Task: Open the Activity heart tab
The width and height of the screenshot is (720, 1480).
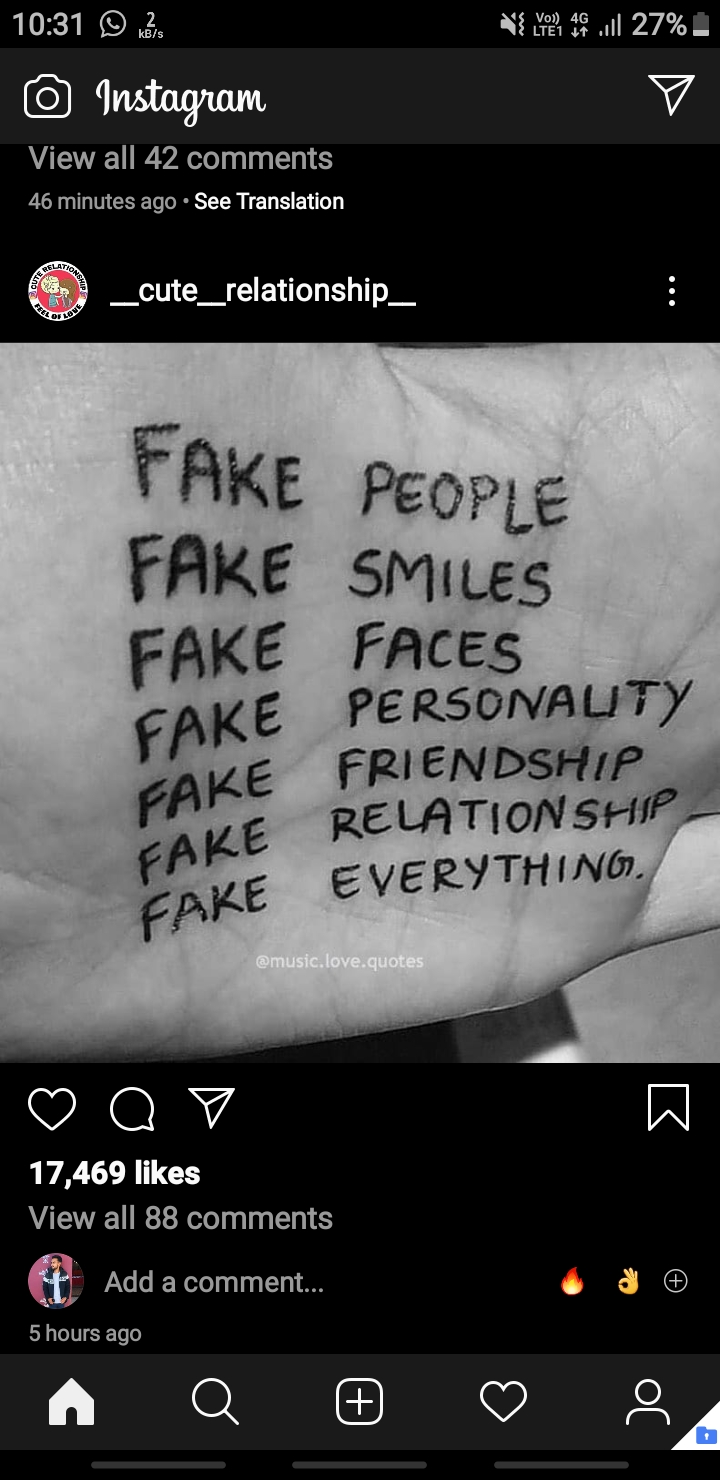Action: [x=503, y=1401]
